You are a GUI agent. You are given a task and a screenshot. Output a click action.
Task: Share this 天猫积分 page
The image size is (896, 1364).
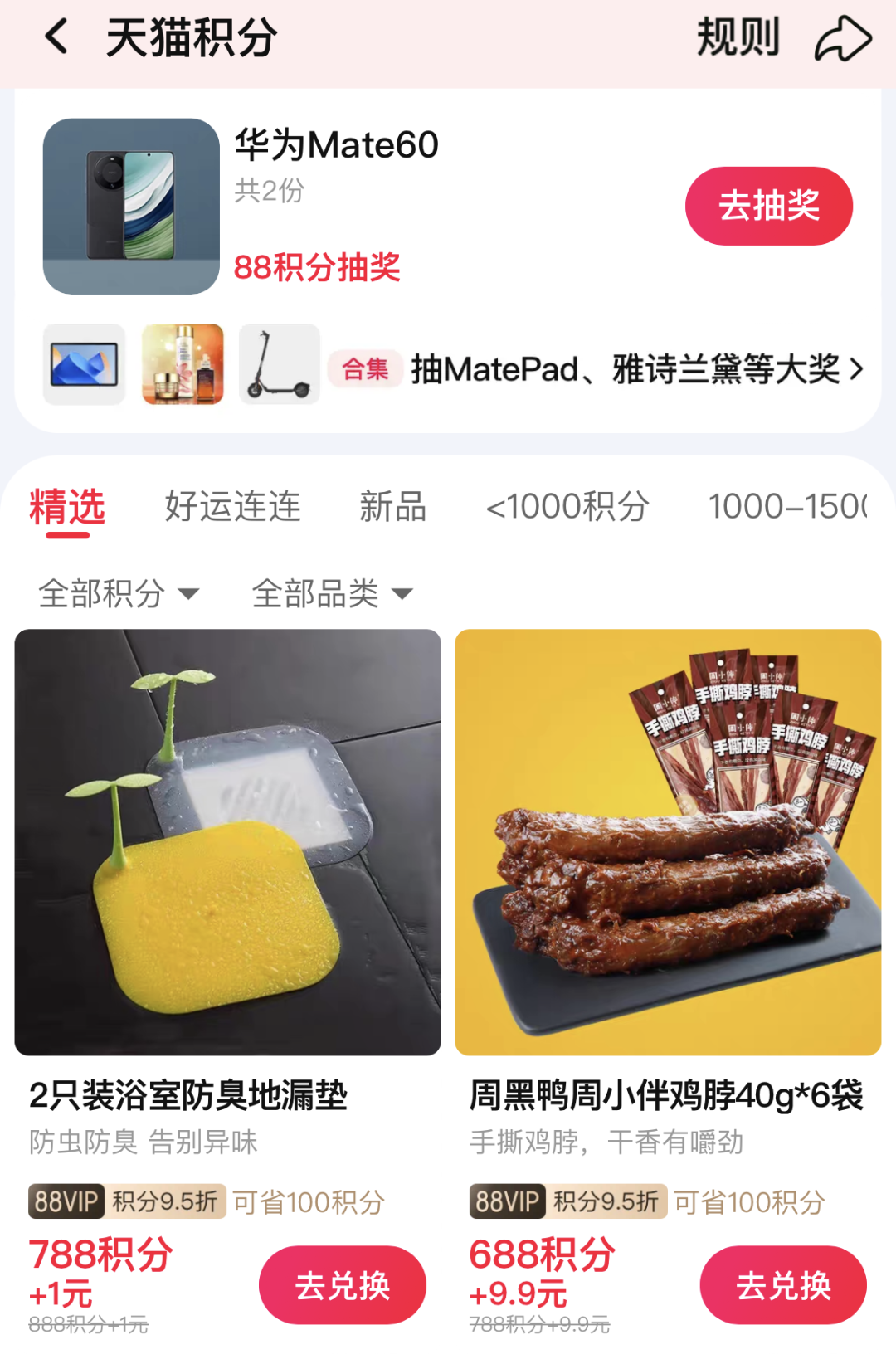click(x=843, y=39)
